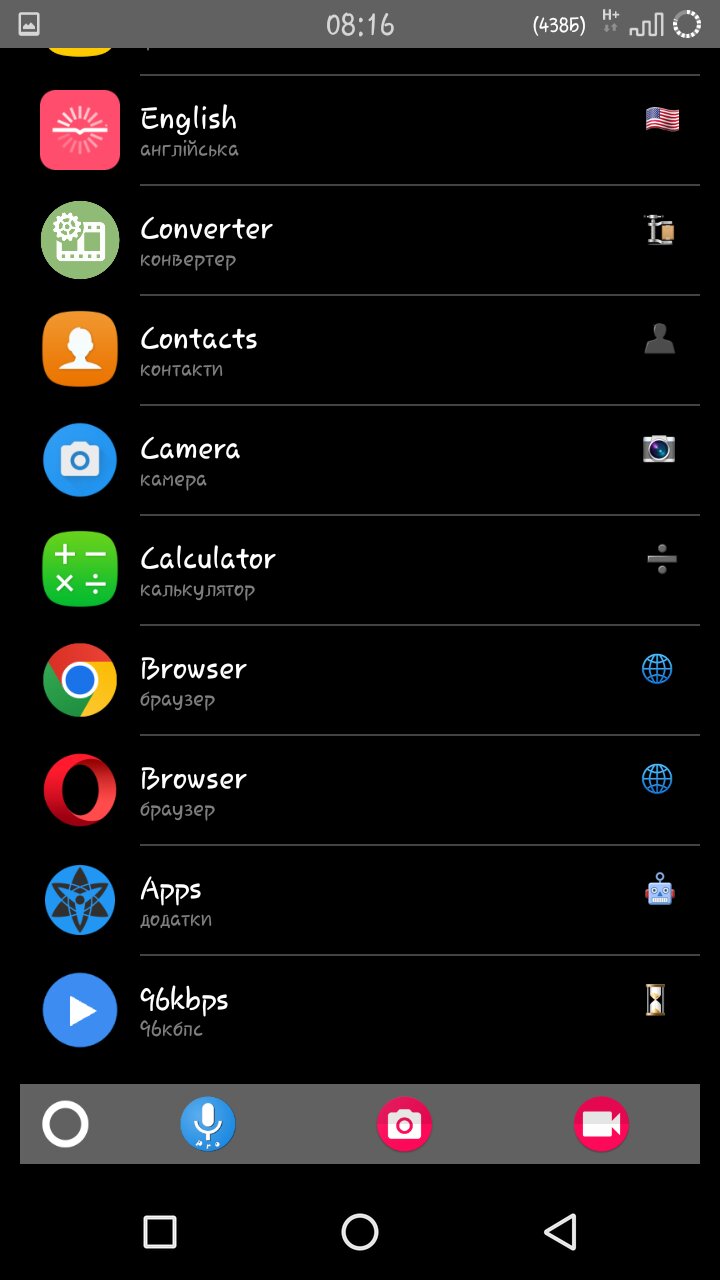Open recent apps with the square button

(160, 1232)
